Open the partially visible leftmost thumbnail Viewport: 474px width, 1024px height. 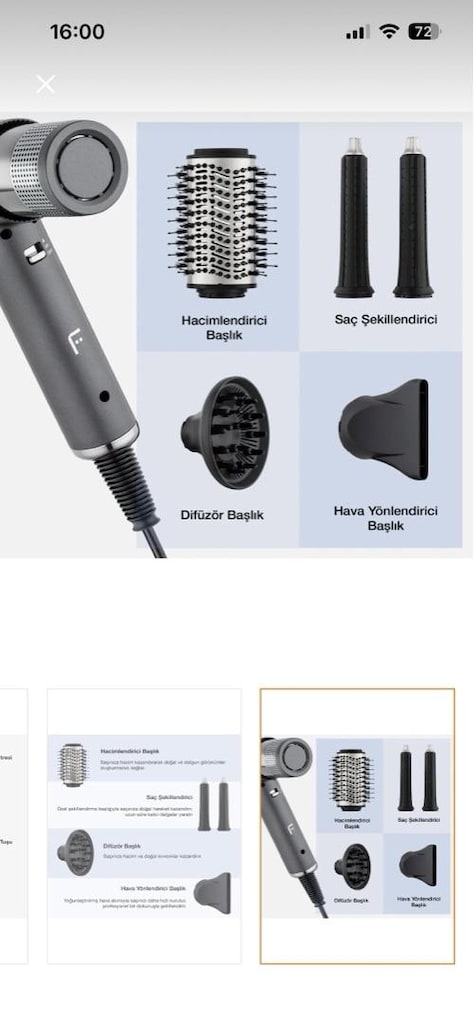(14, 826)
